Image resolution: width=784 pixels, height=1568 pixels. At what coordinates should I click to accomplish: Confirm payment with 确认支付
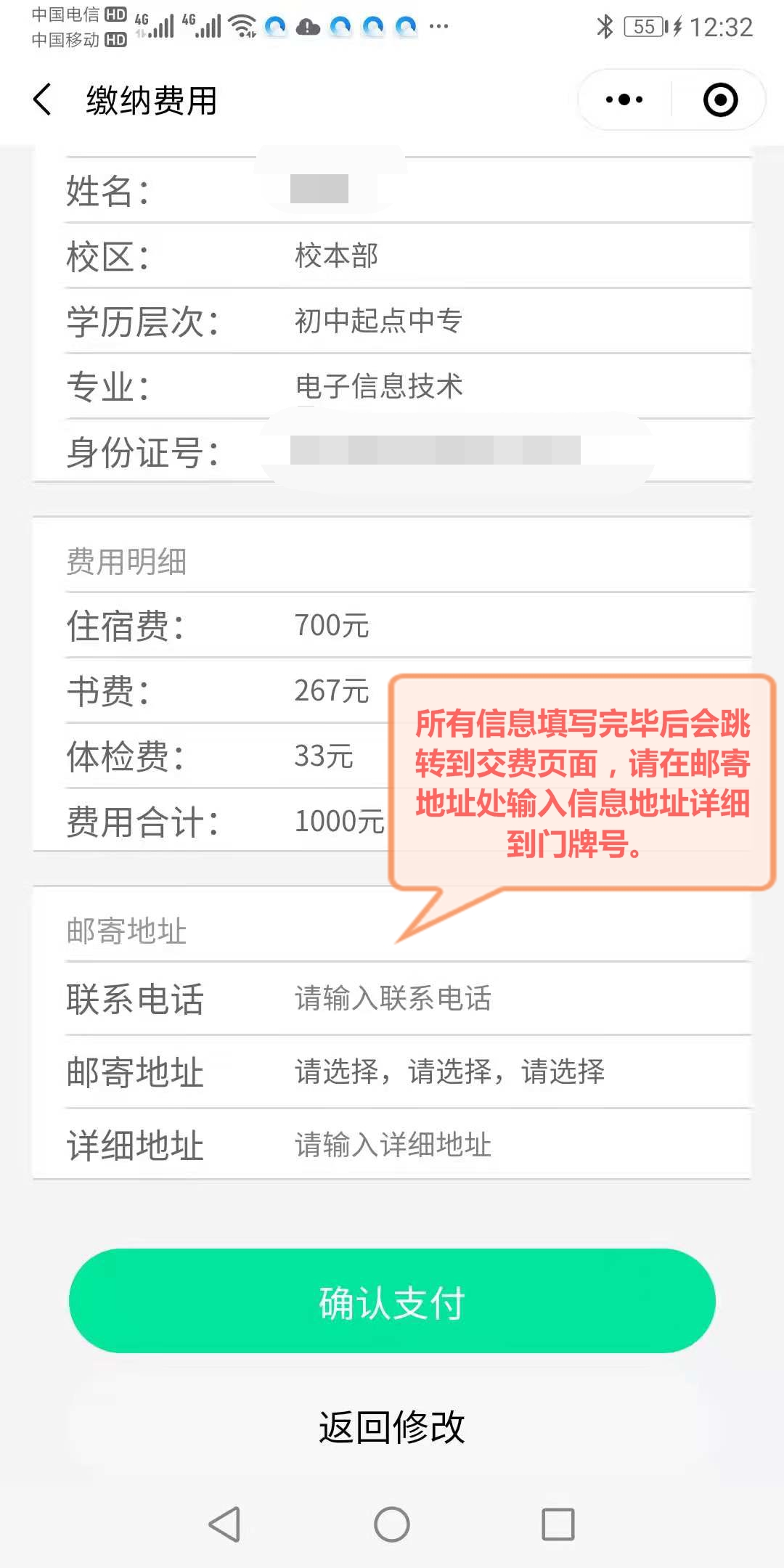(392, 1301)
